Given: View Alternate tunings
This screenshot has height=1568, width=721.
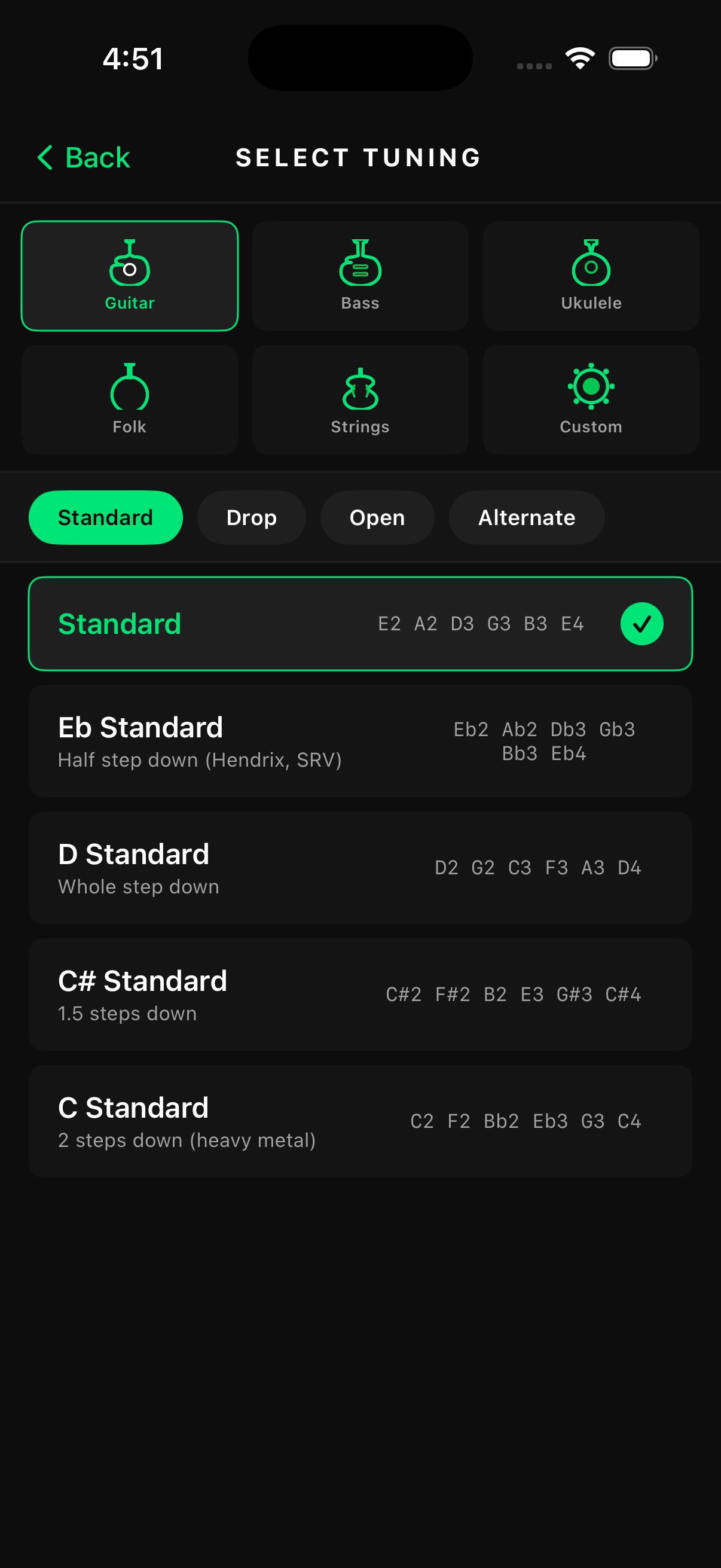Looking at the screenshot, I should tap(526, 517).
